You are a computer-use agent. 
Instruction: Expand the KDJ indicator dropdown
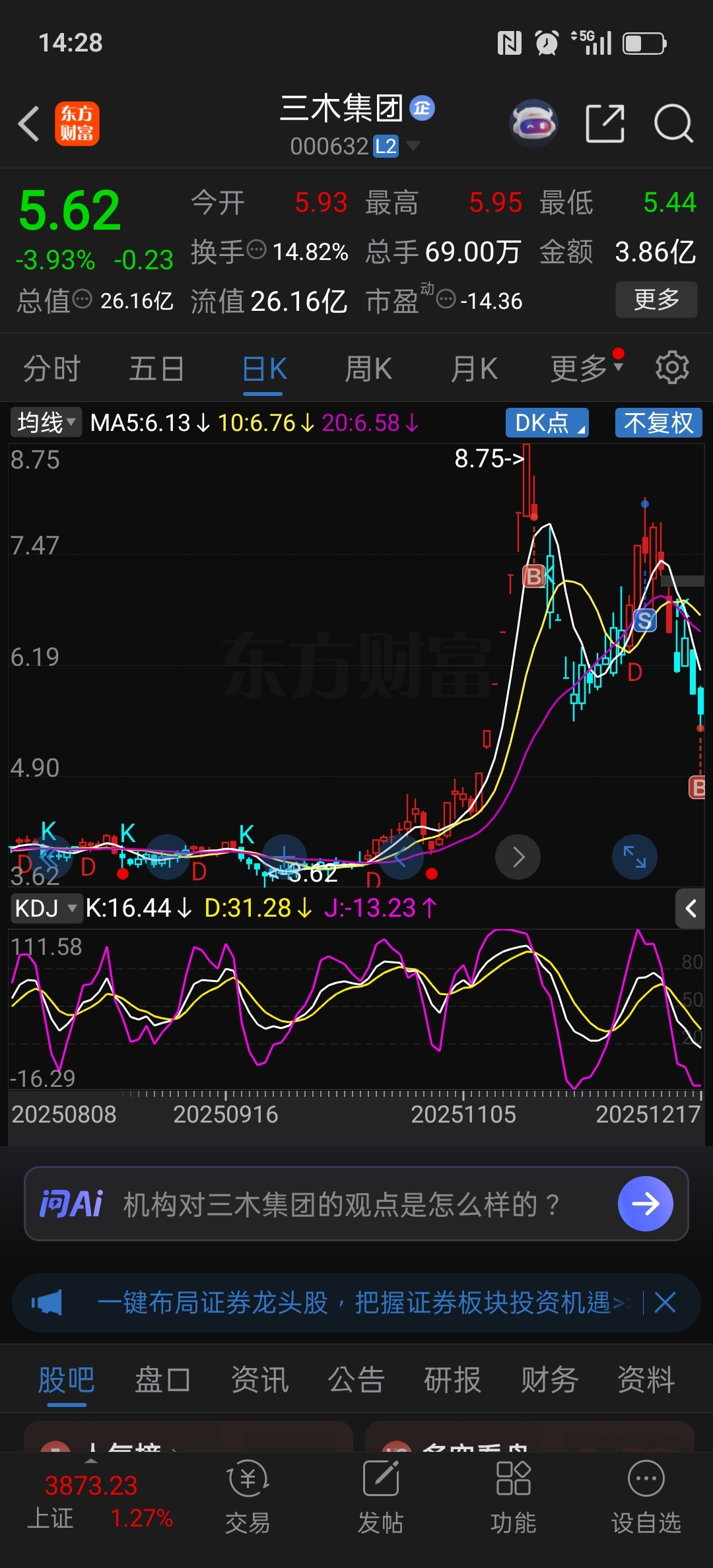[x=46, y=908]
